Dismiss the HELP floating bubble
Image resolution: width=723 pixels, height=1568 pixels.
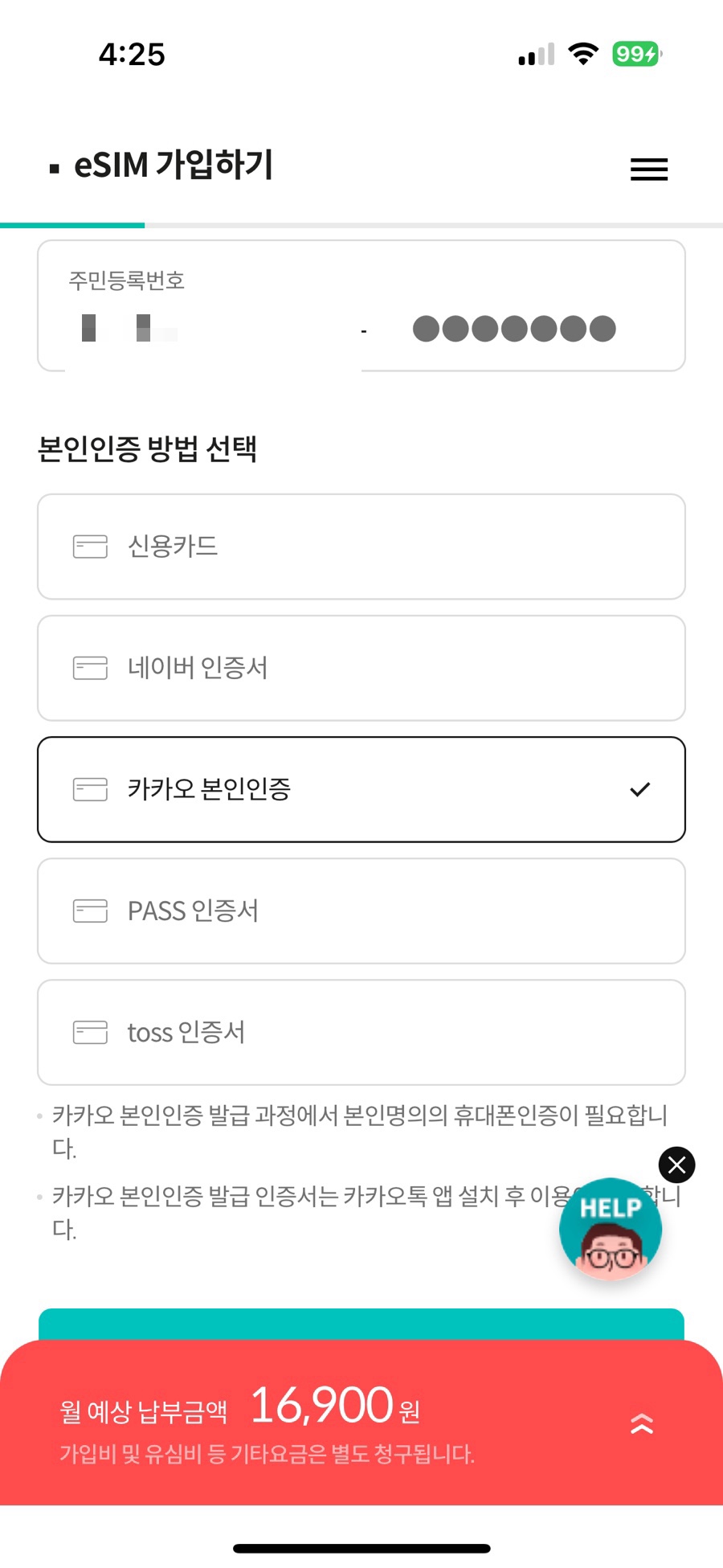676,1165
